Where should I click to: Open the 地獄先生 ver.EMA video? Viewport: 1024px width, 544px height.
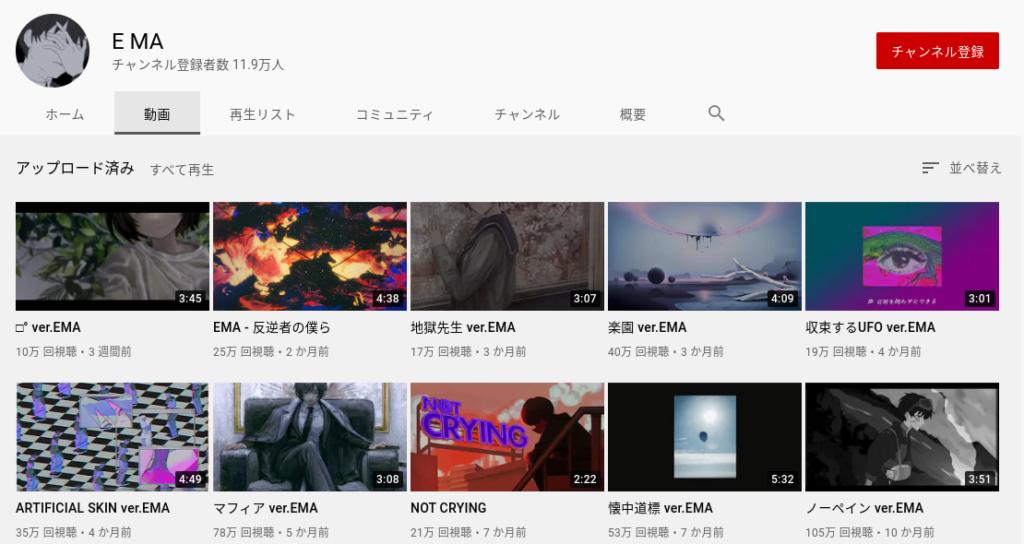507,256
